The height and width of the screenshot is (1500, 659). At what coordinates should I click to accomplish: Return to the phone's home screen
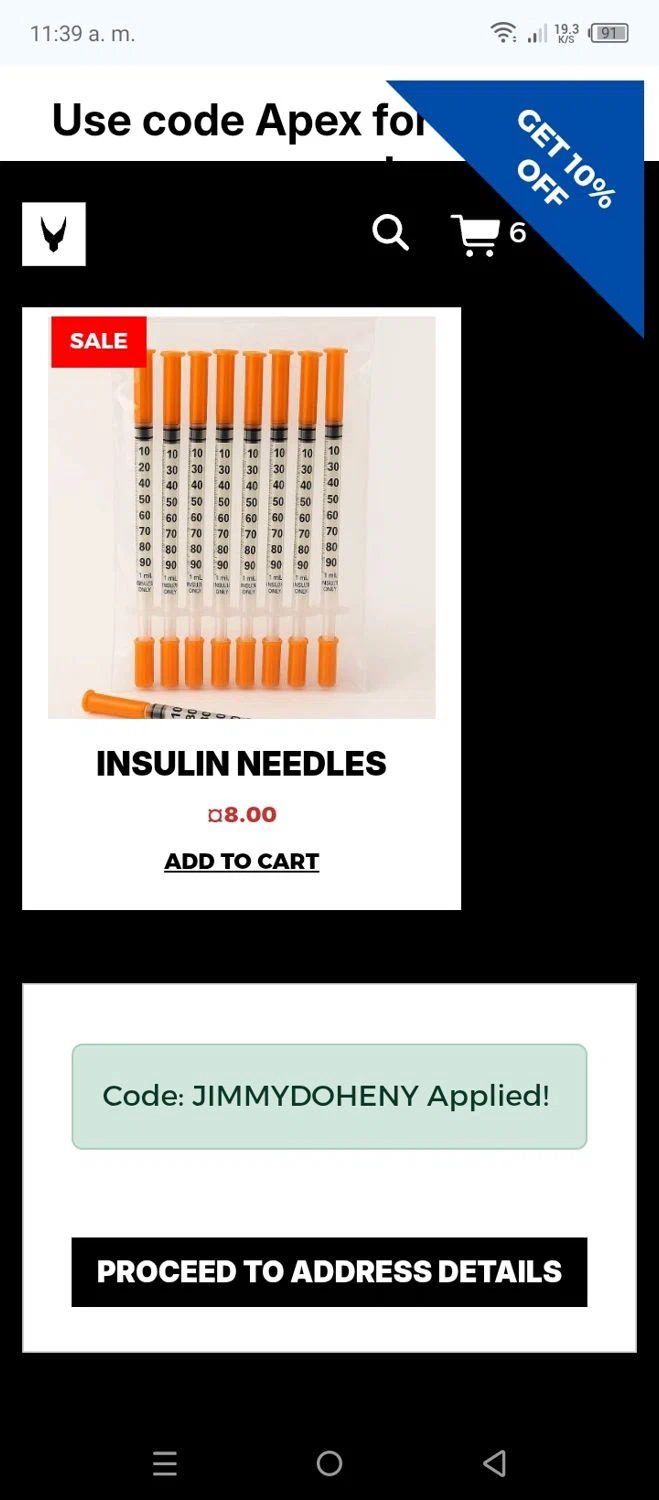pos(329,1464)
